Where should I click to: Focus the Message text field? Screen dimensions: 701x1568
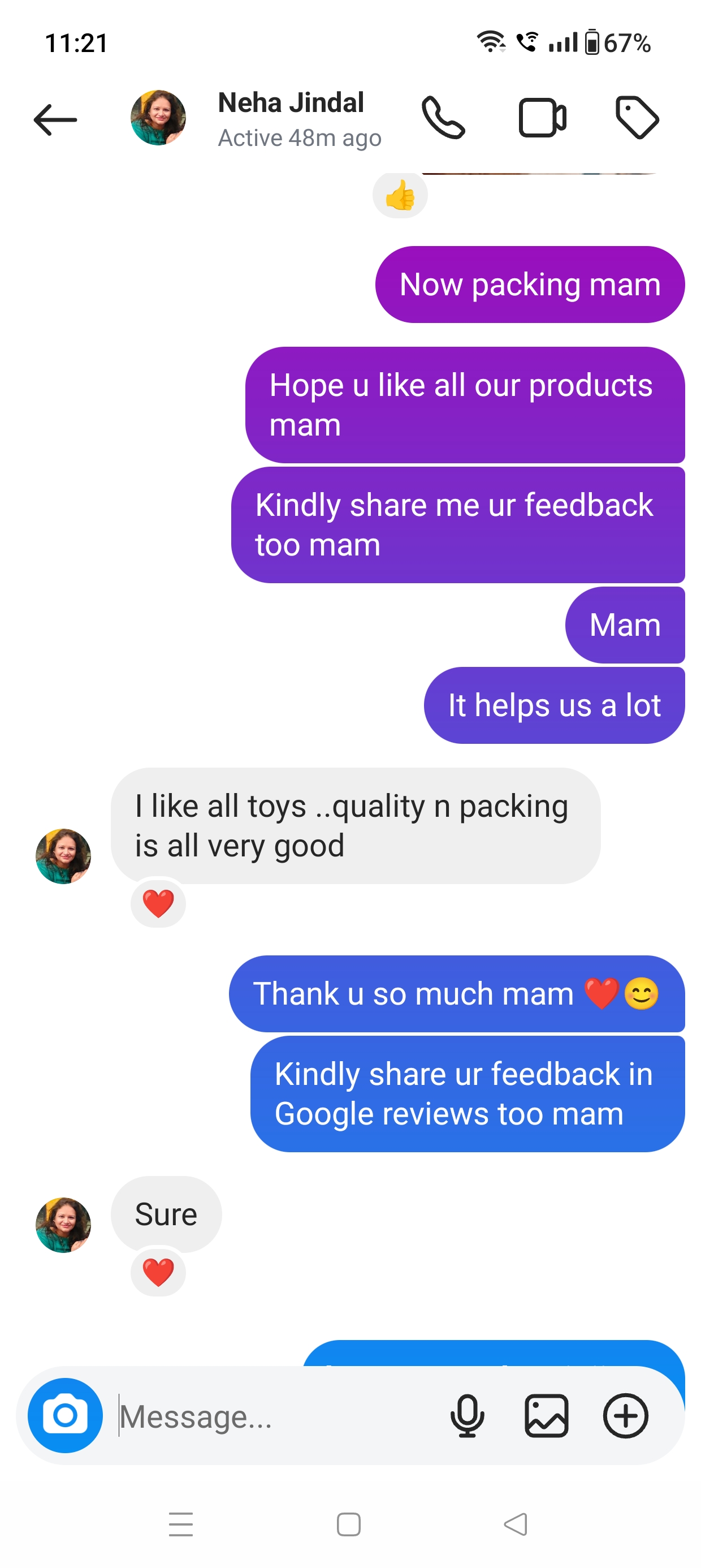[x=274, y=1416]
